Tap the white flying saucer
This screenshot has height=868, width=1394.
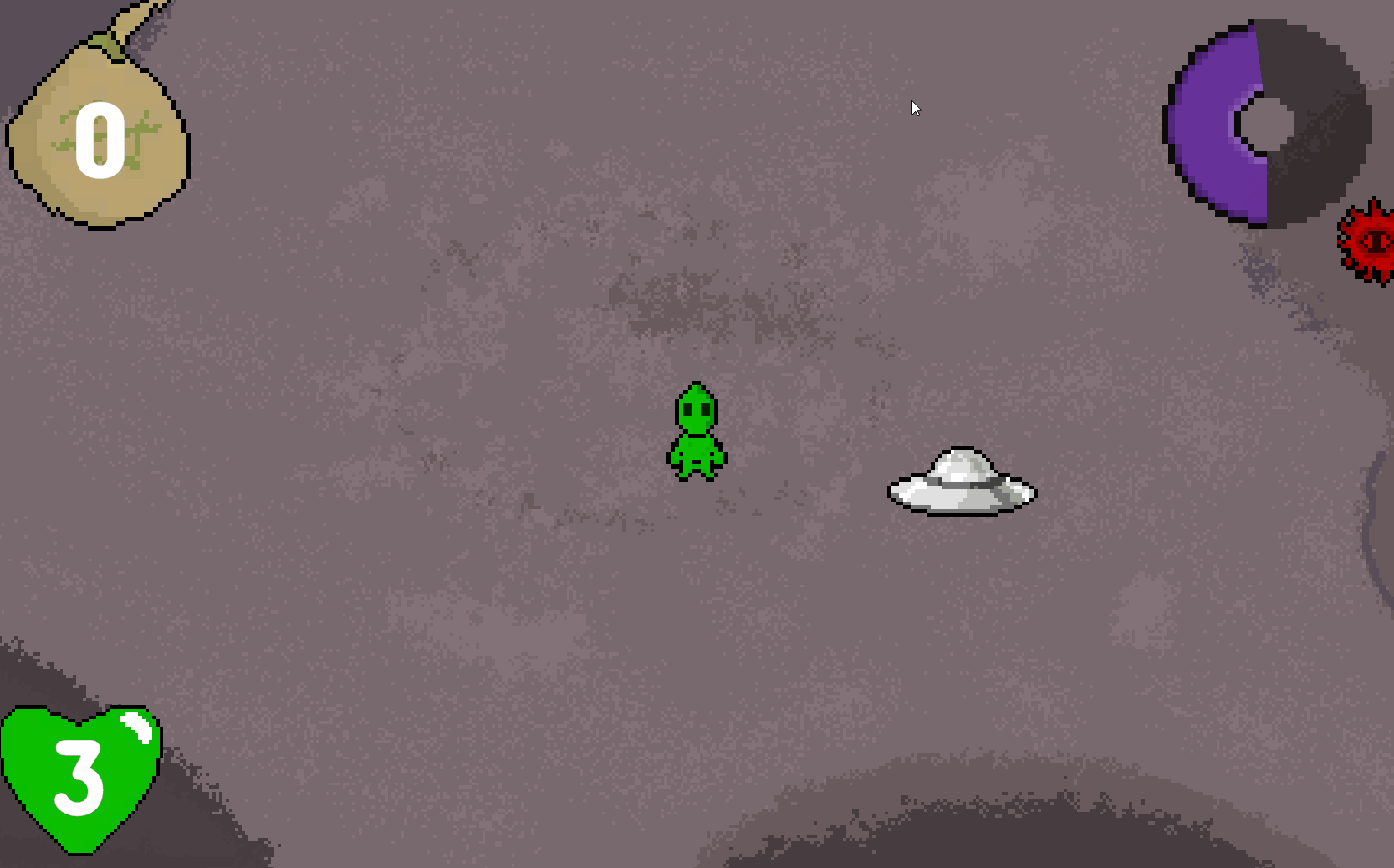(962, 483)
